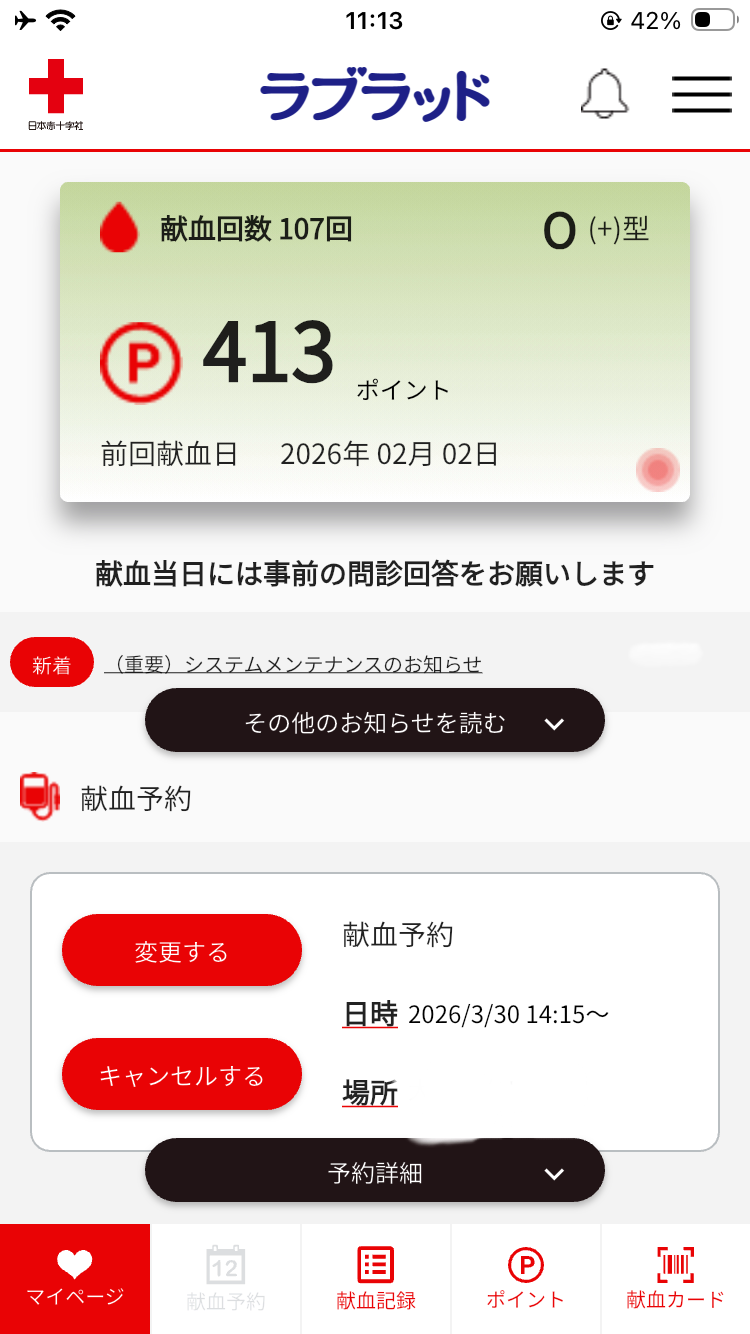Open the notifications bell

(604, 95)
